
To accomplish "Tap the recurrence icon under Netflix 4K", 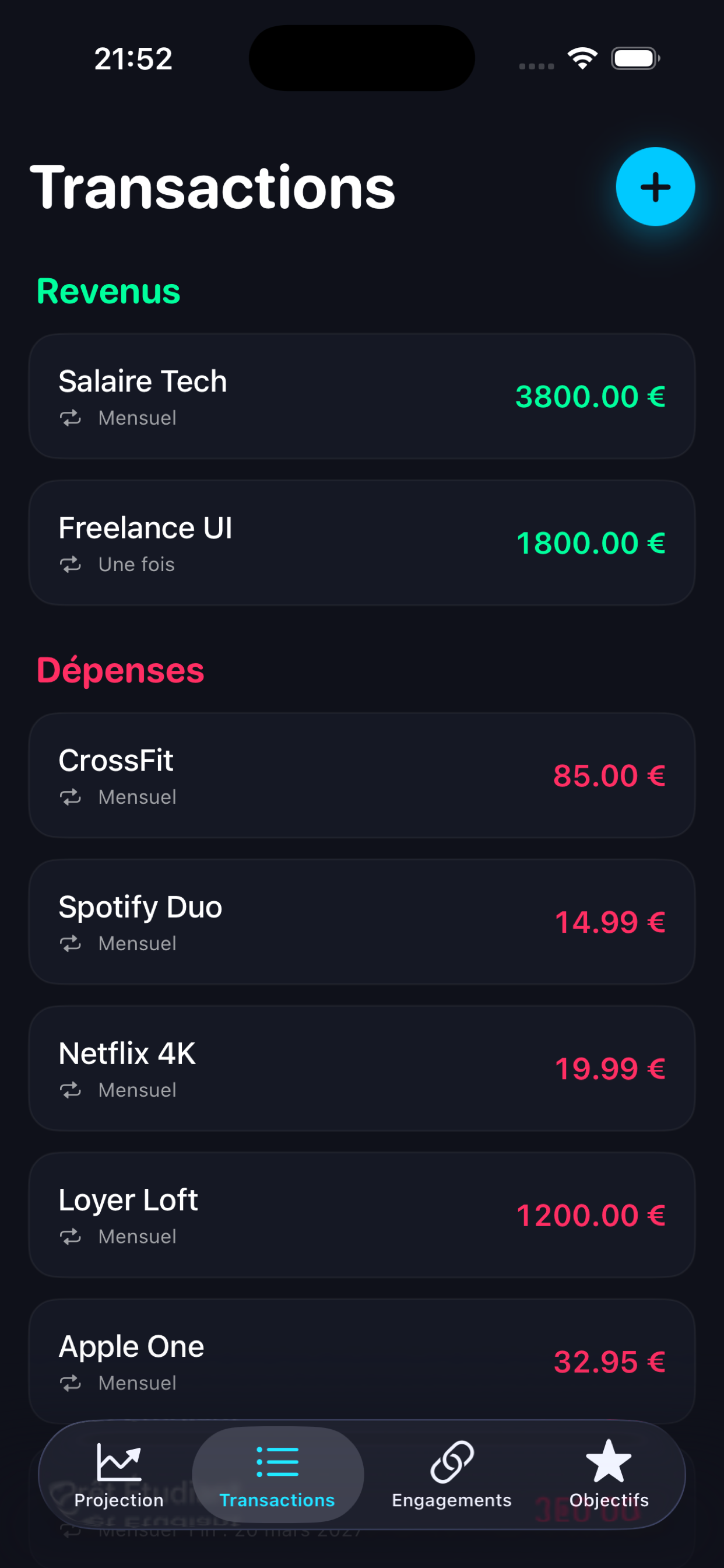I will [71, 1090].
